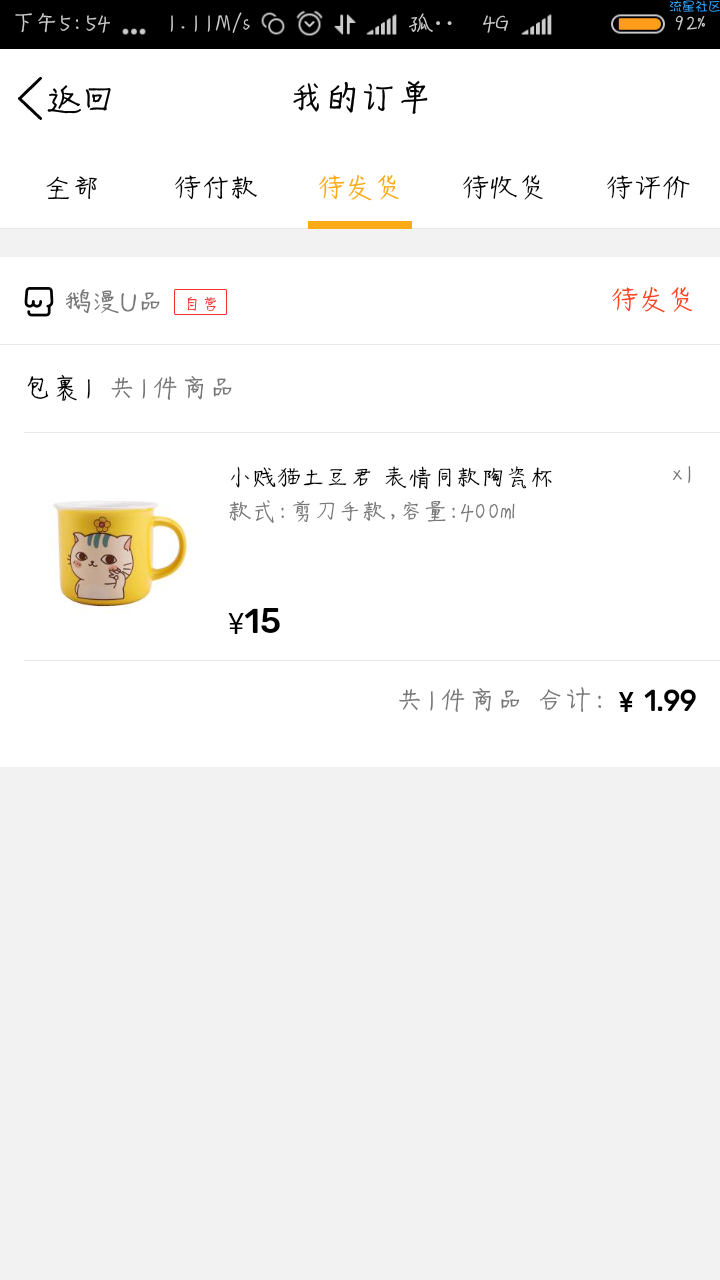Select the 待发货 tab
Viewport: 720px width, 1280px height.
tap(360, 187)
